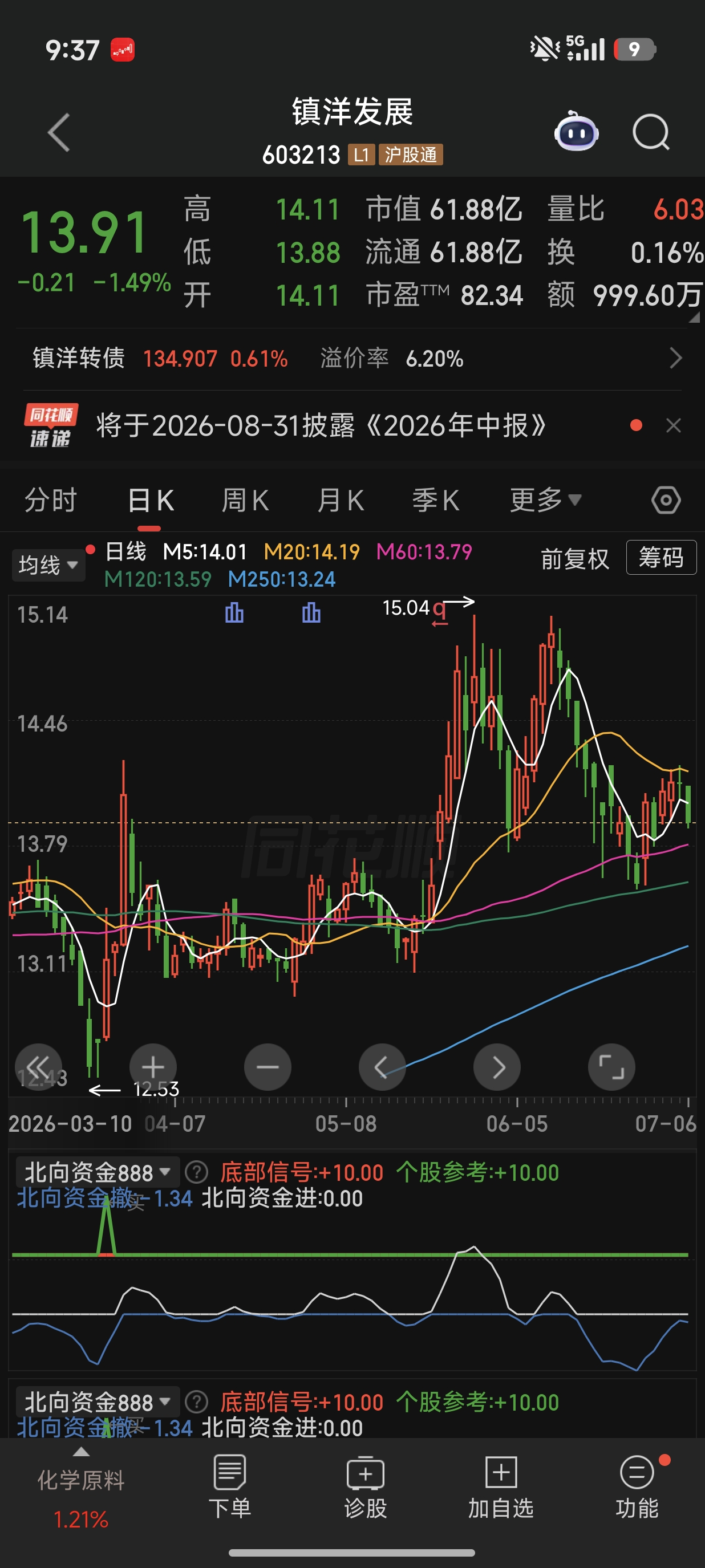Switch to the 月K tab
705x1568 pixels.
341,501
